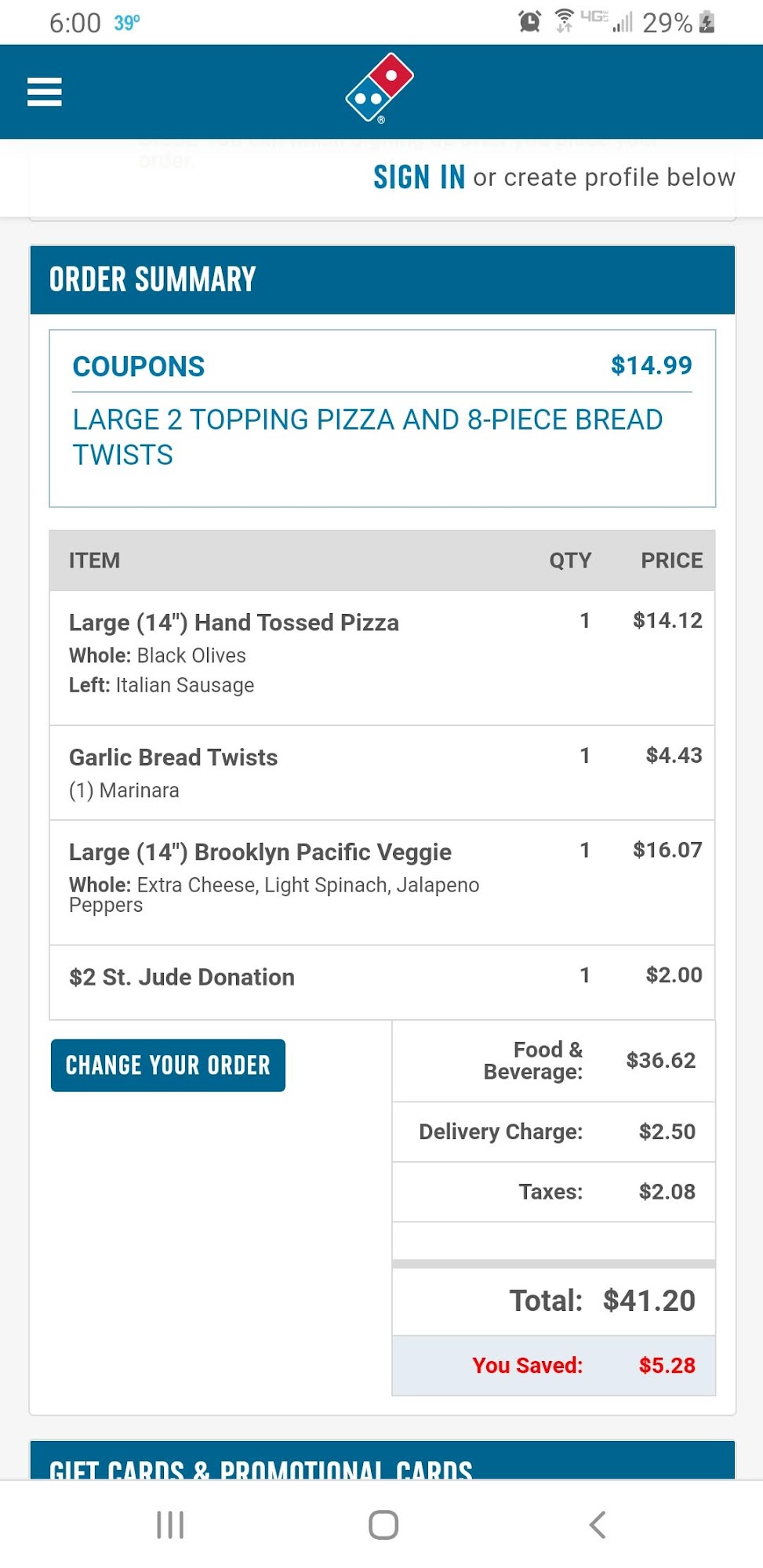Click the Domino's logo
The height and width of the screenshot is (1568, 763).
point(381,88)
